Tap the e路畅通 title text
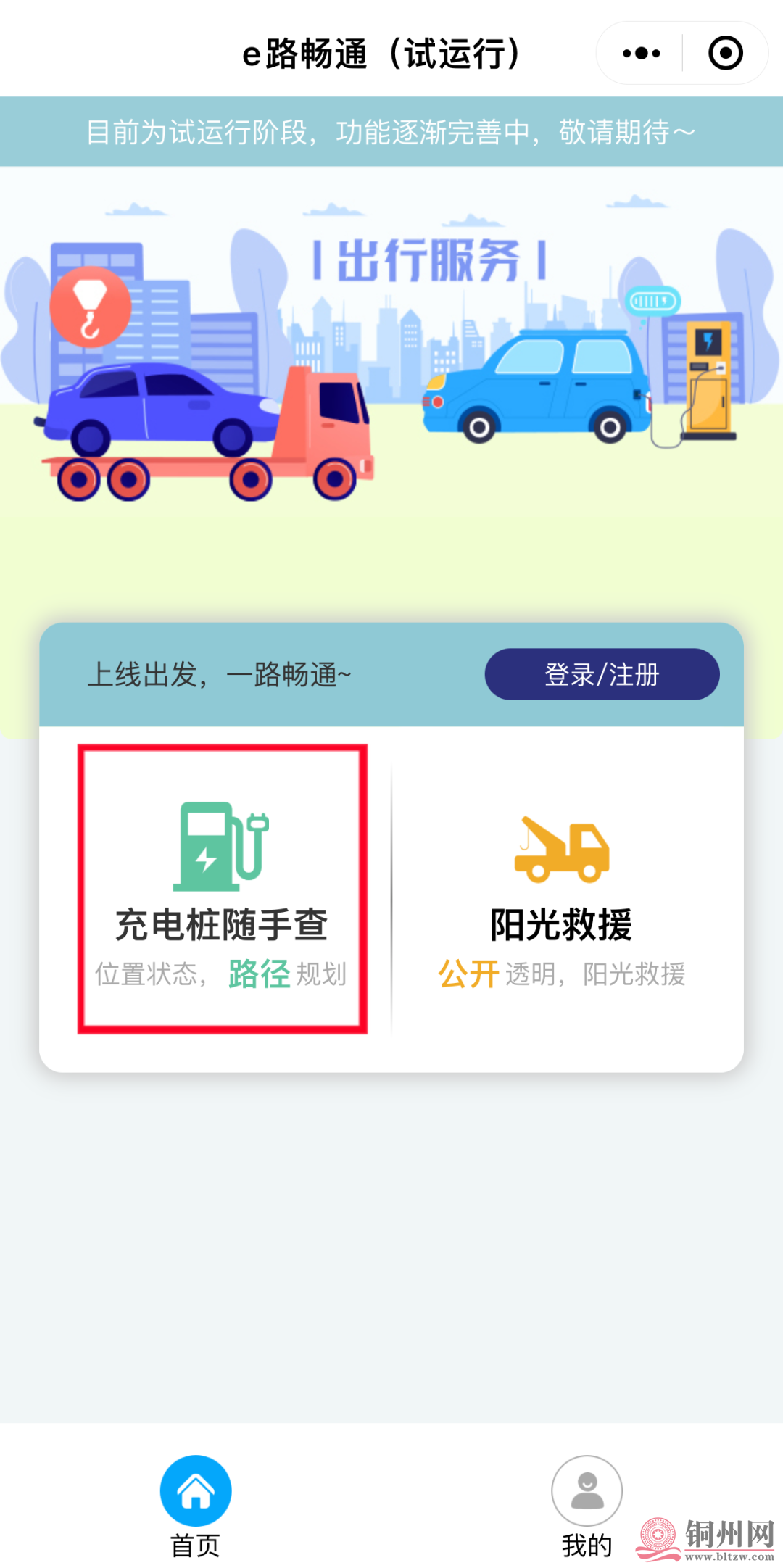 (383, 52)
